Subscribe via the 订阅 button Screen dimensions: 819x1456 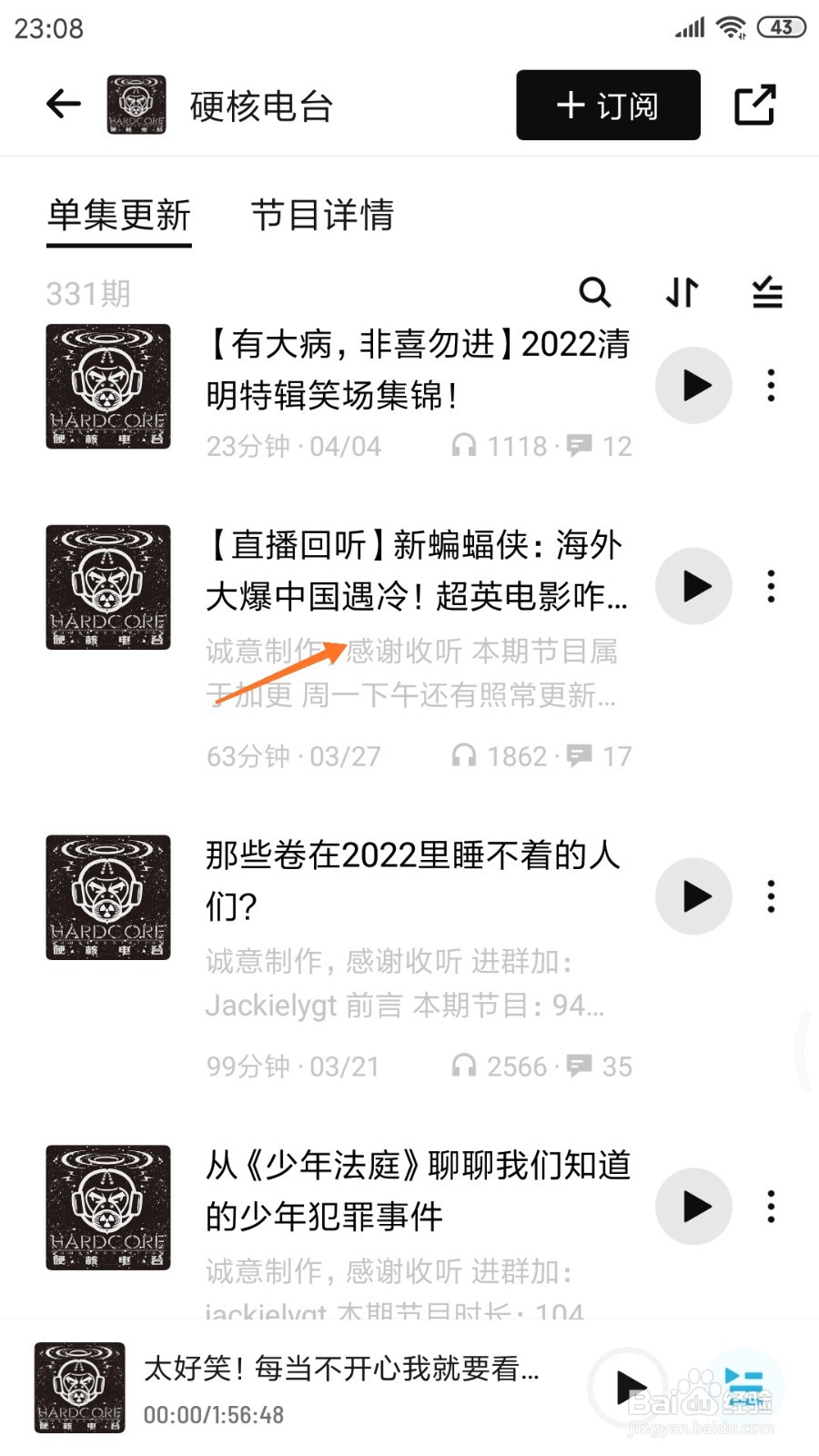[x=606, y=104]
